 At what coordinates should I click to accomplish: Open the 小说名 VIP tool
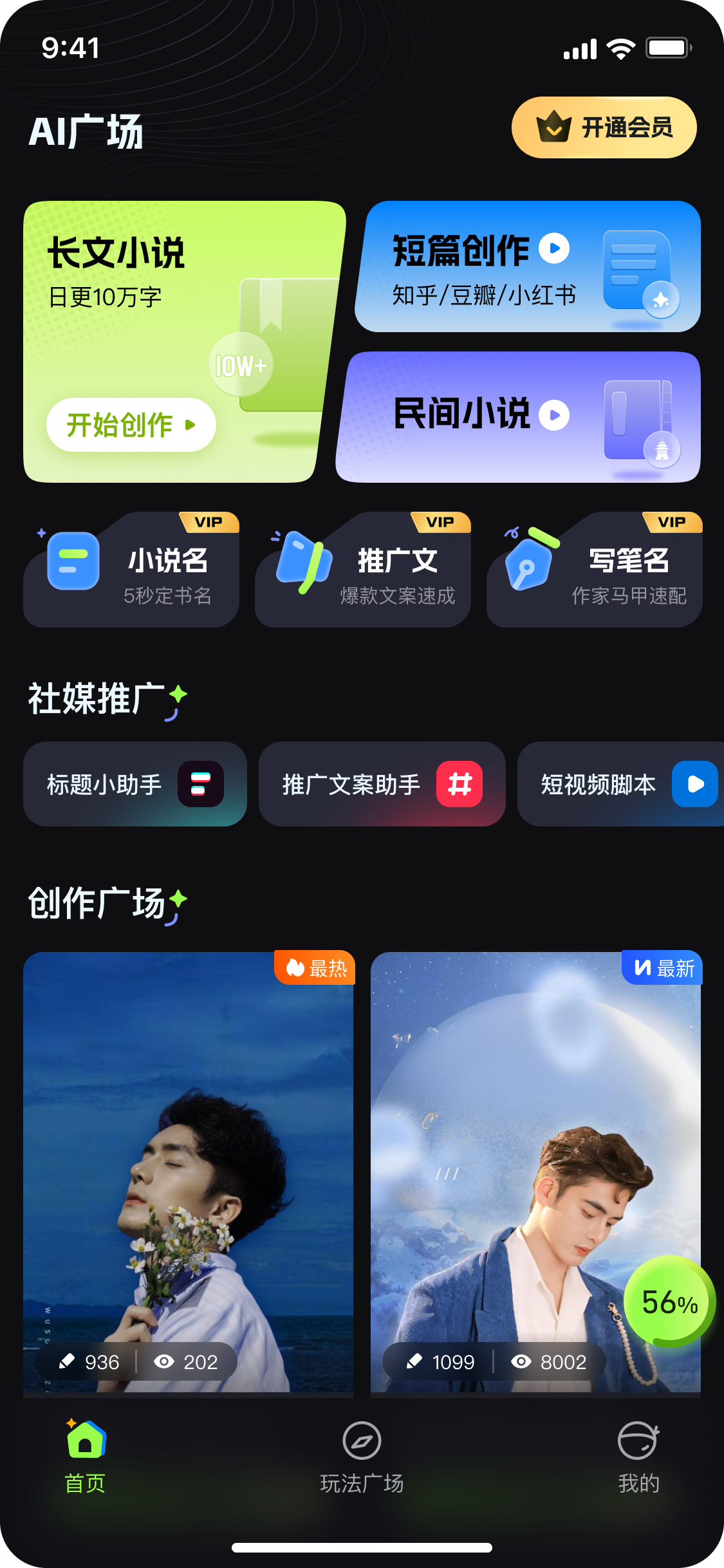131,570
